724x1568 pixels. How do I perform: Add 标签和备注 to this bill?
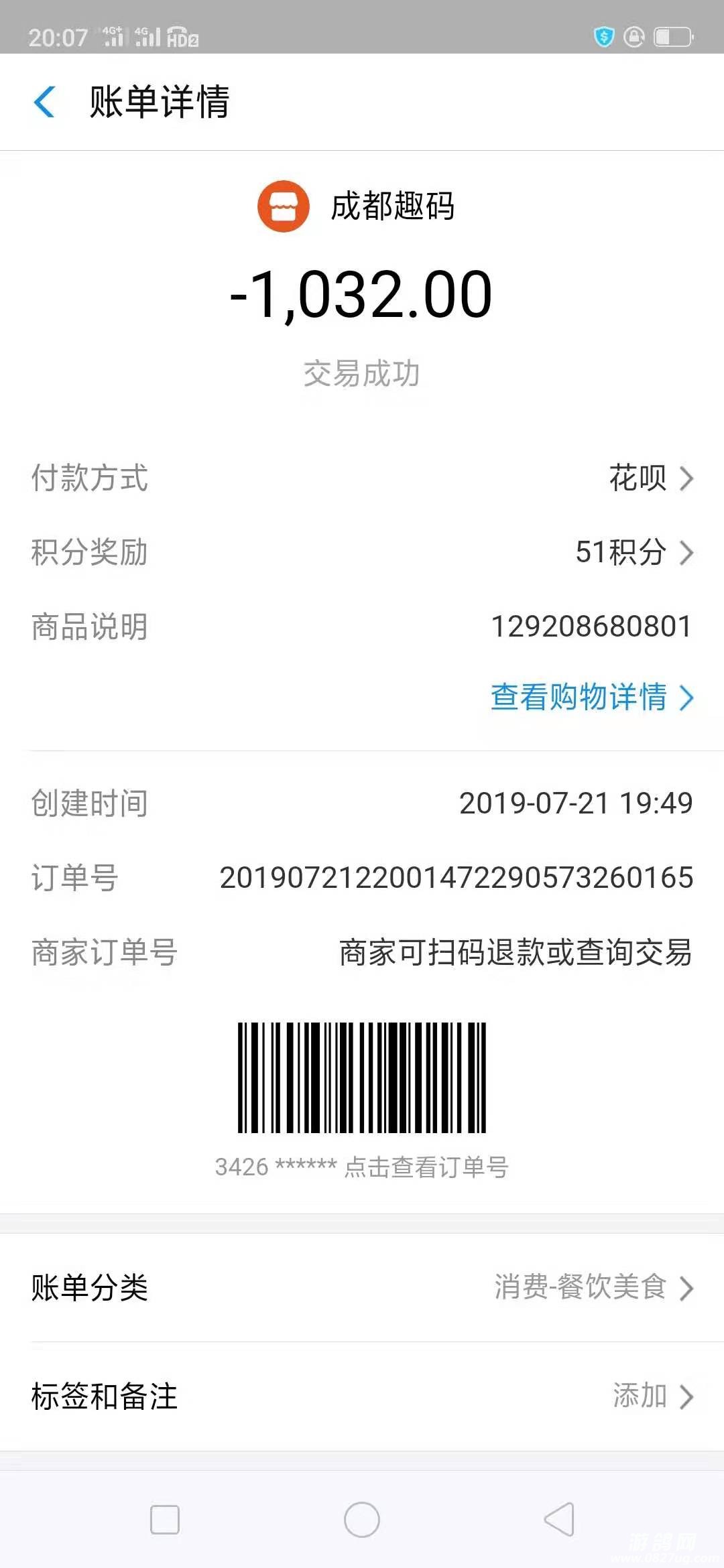pyautogui.click(x=652, y=1396)
